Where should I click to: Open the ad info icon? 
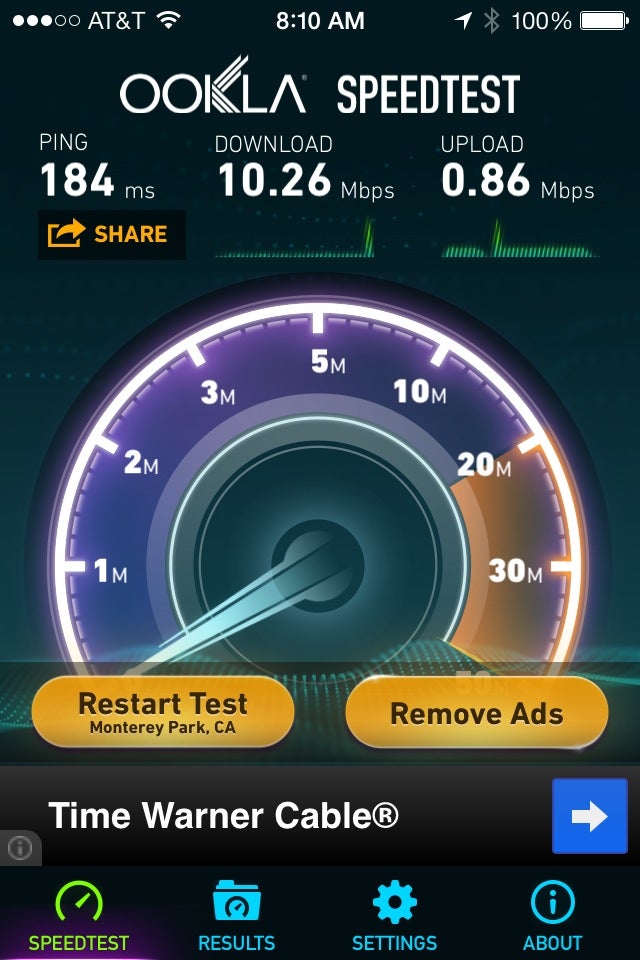19,849
